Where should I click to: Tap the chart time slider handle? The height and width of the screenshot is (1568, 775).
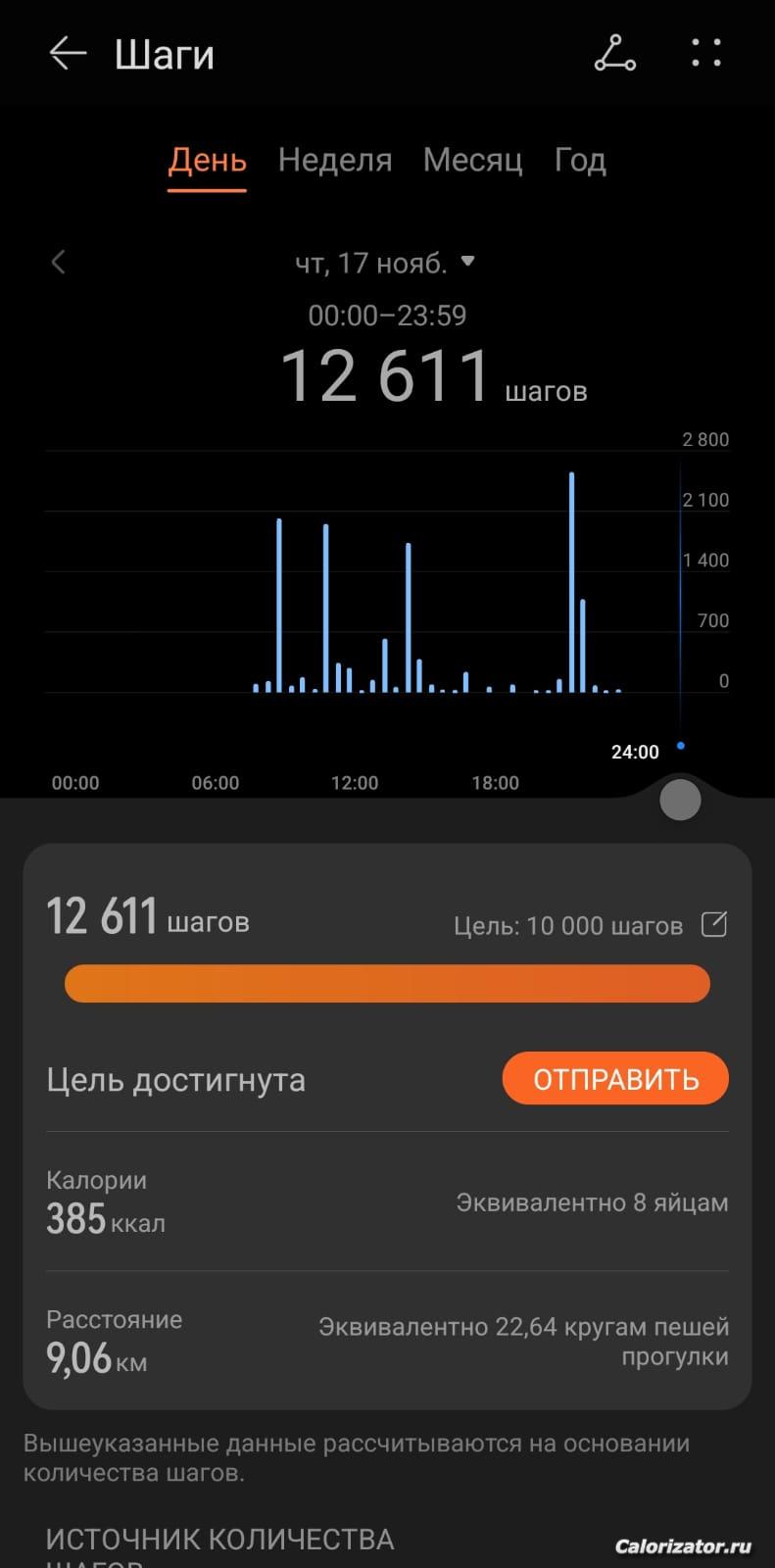680,800
